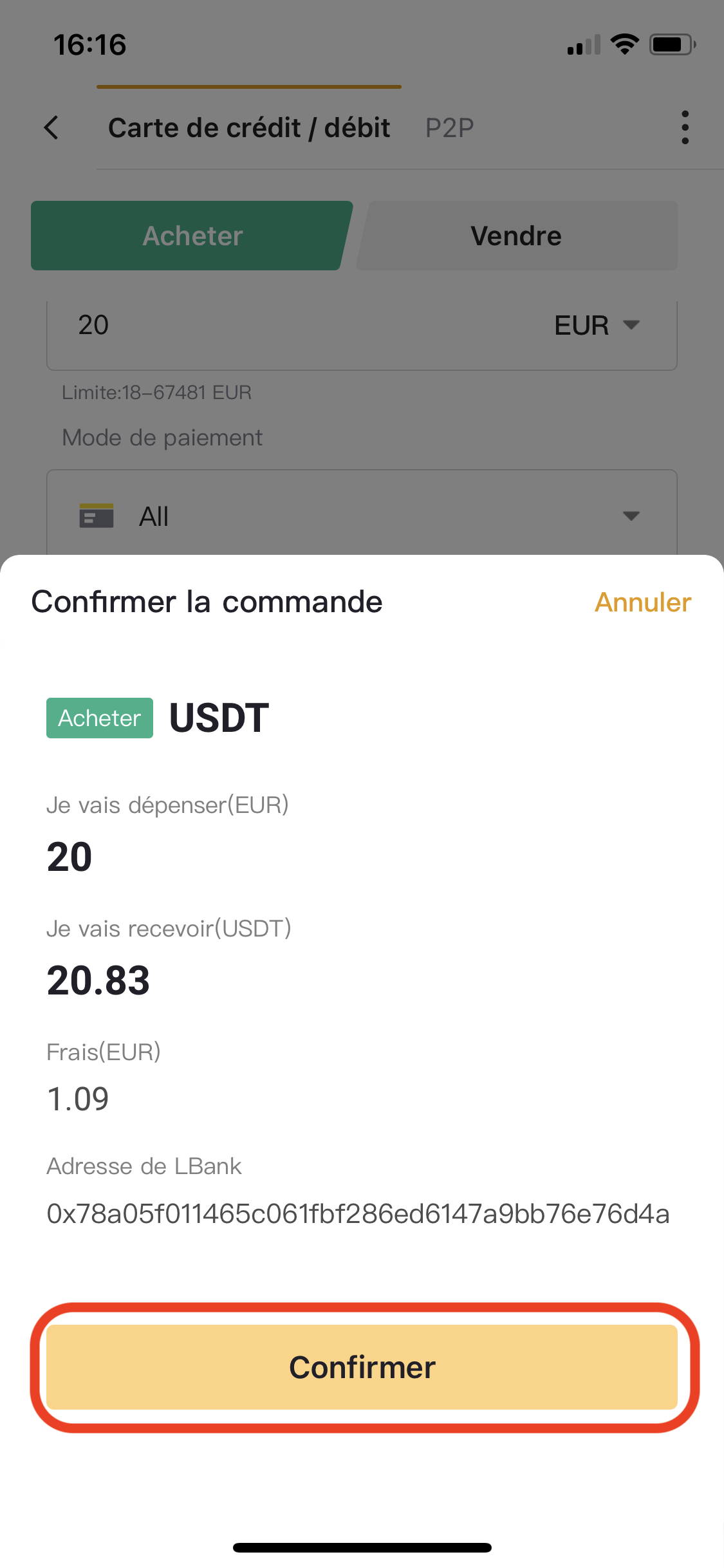
Task: Switch to the P2P tab
Action: point(449,128)
